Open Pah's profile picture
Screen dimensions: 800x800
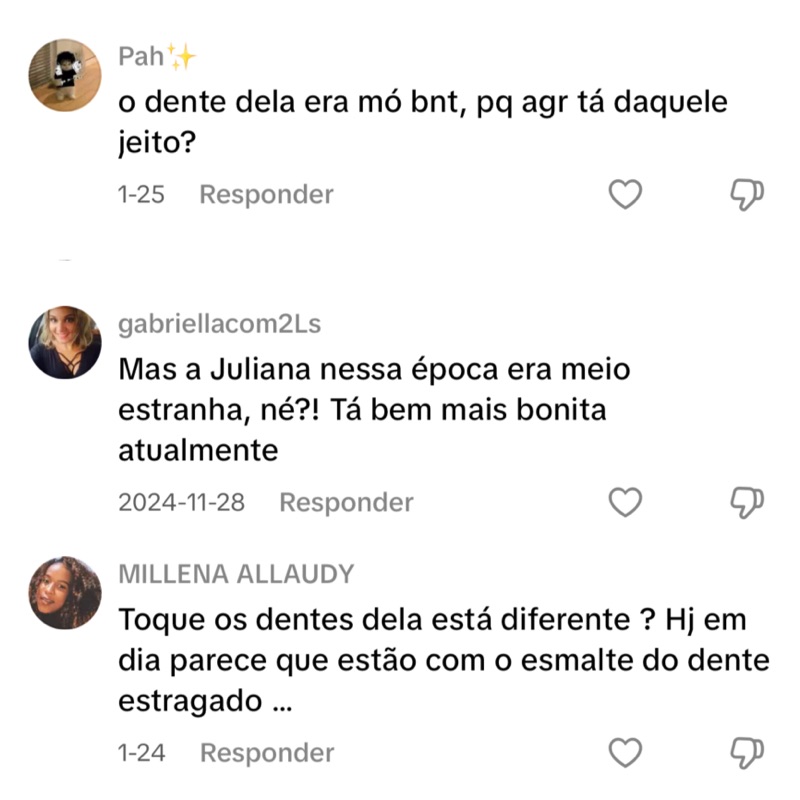(65, 75)
